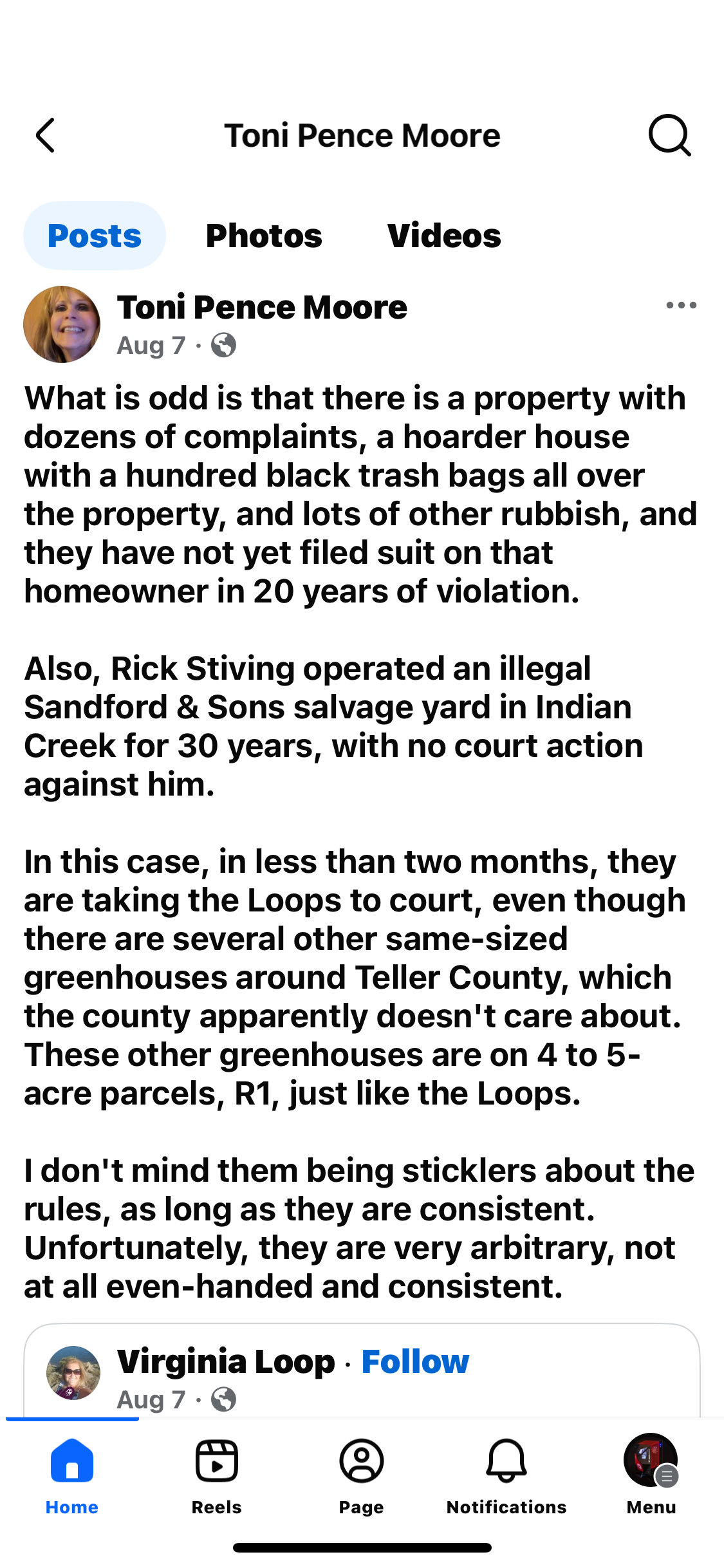Open Toni Pence Moore's name on the post
The width and height of the screenshot is (724, 1568).
point(262,307)
